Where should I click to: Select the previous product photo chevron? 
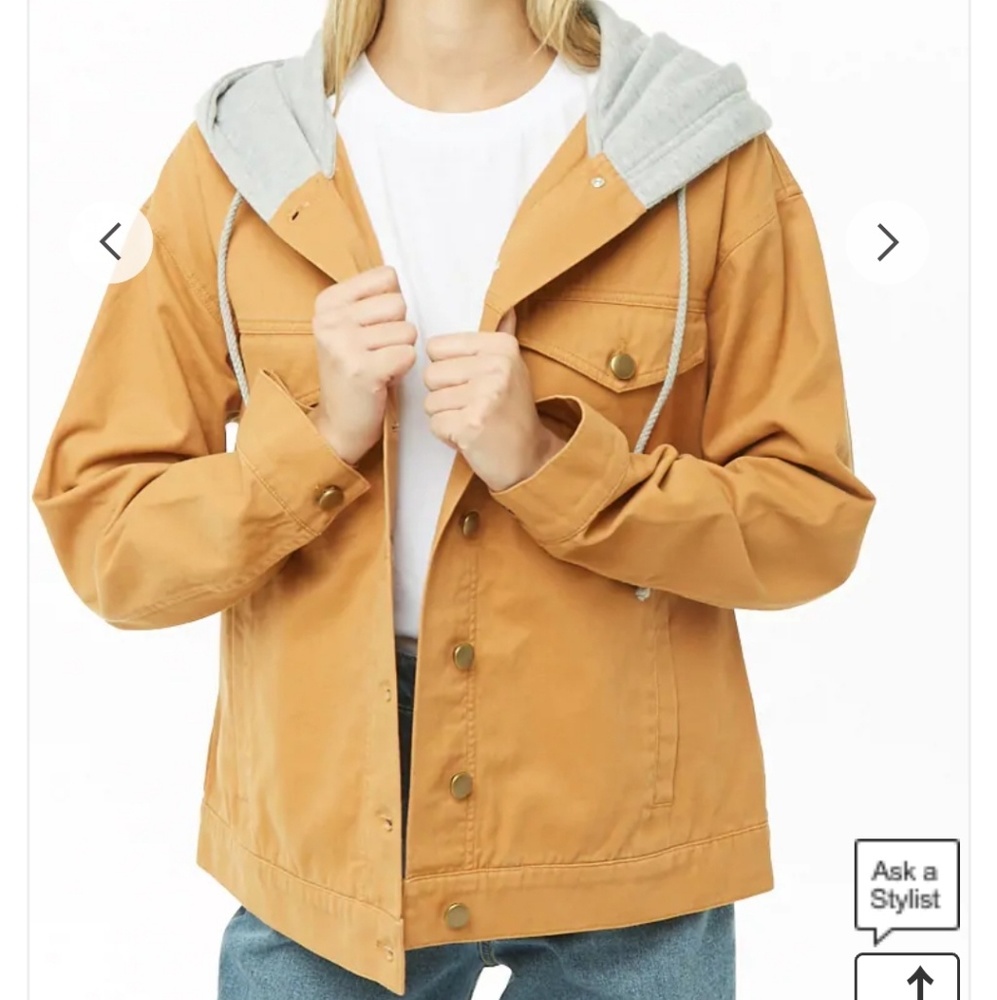point(112,241)
